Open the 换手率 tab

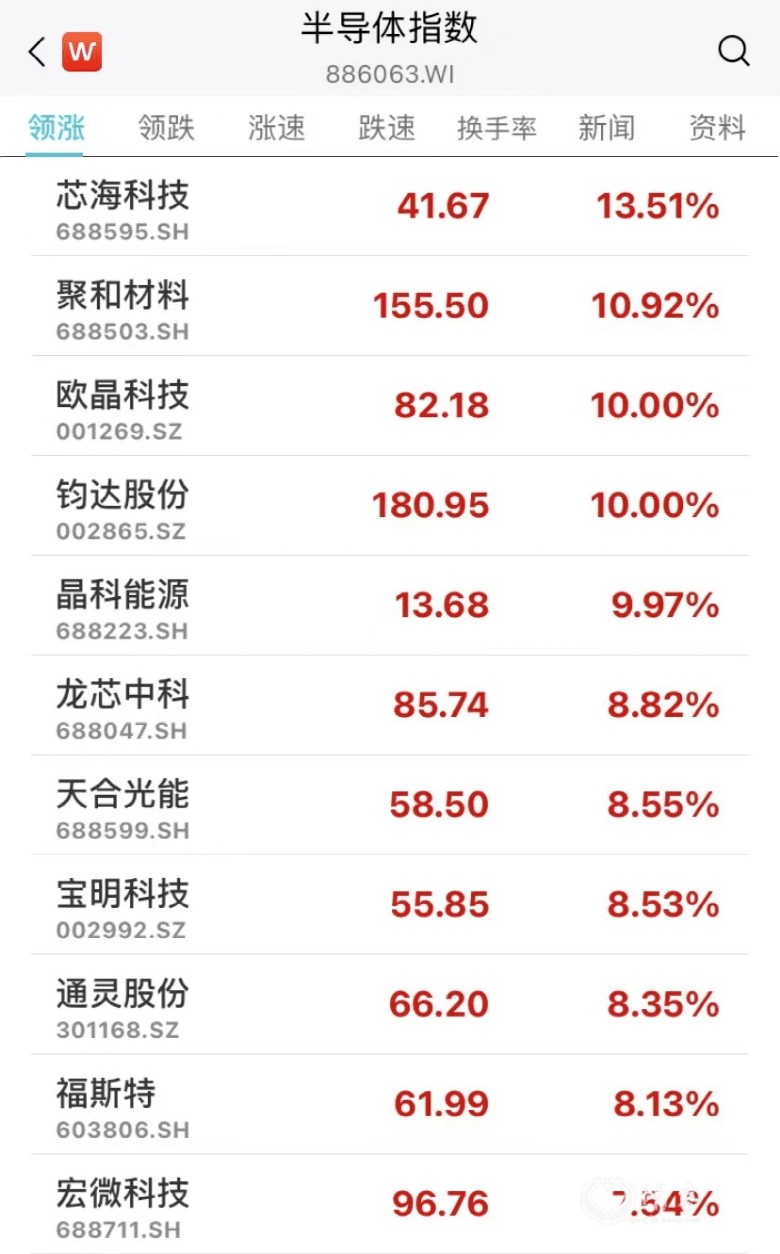[497, 128]
